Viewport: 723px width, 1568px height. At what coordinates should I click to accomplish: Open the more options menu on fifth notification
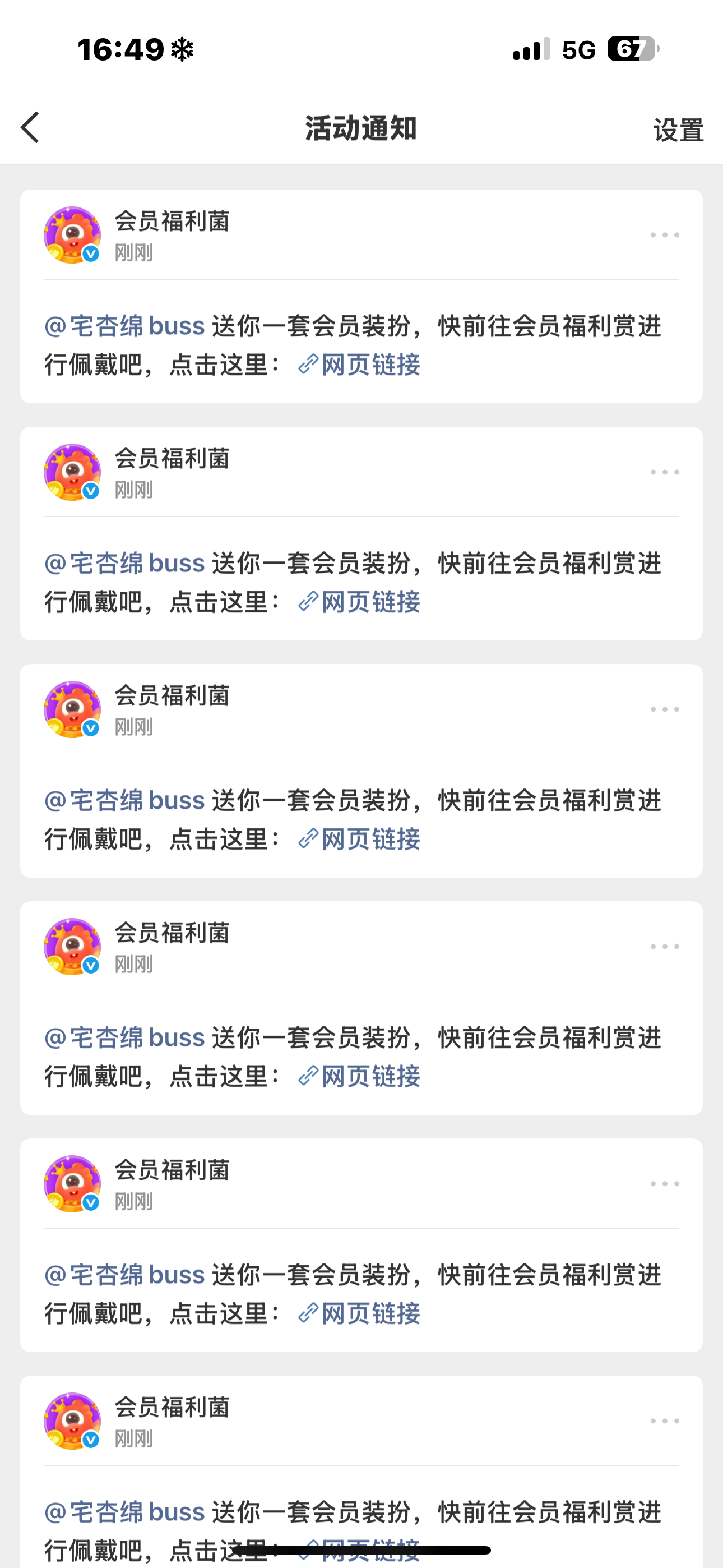[x=665, y=1183]
